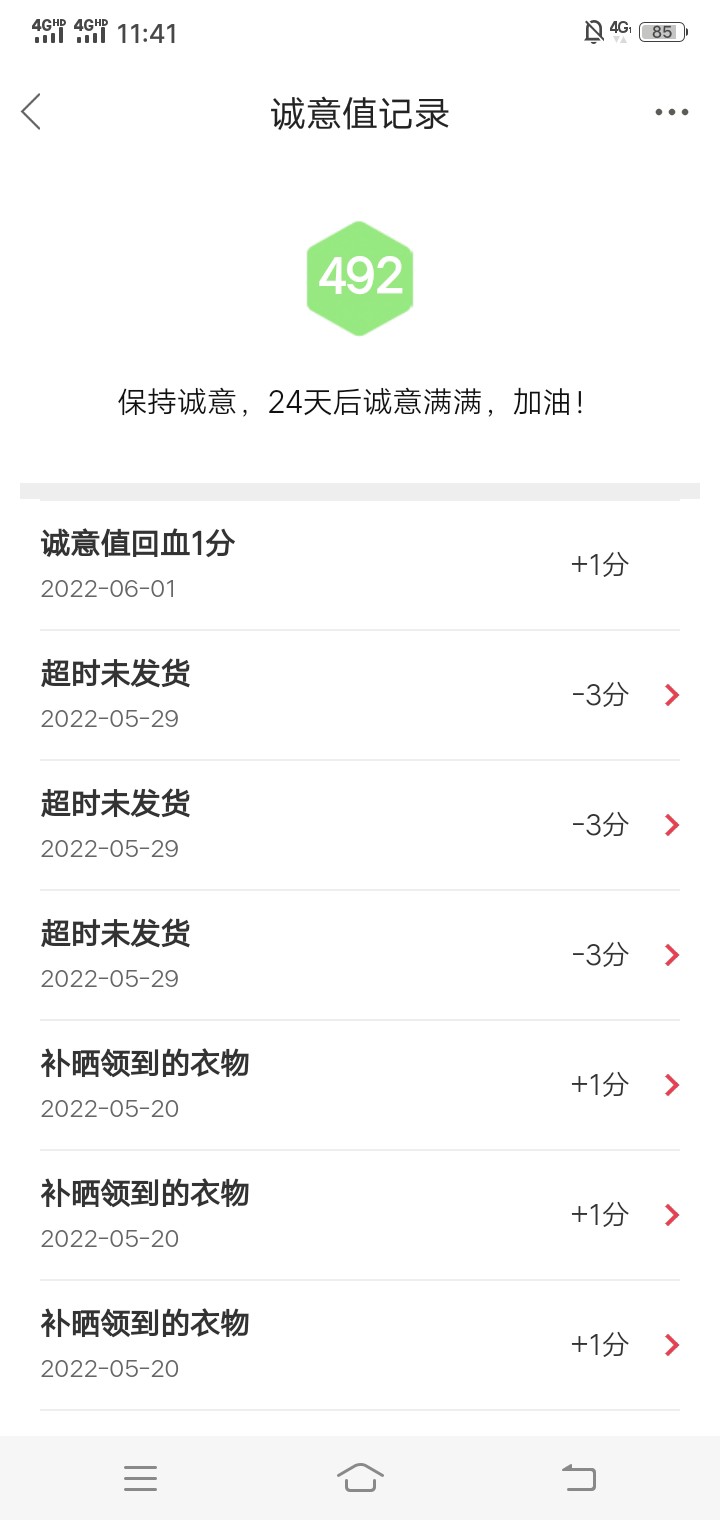The height and width of the screenshot is (1520, 720).
Task: Open the three-dot overflow menu
Action: tap(671, 112)
